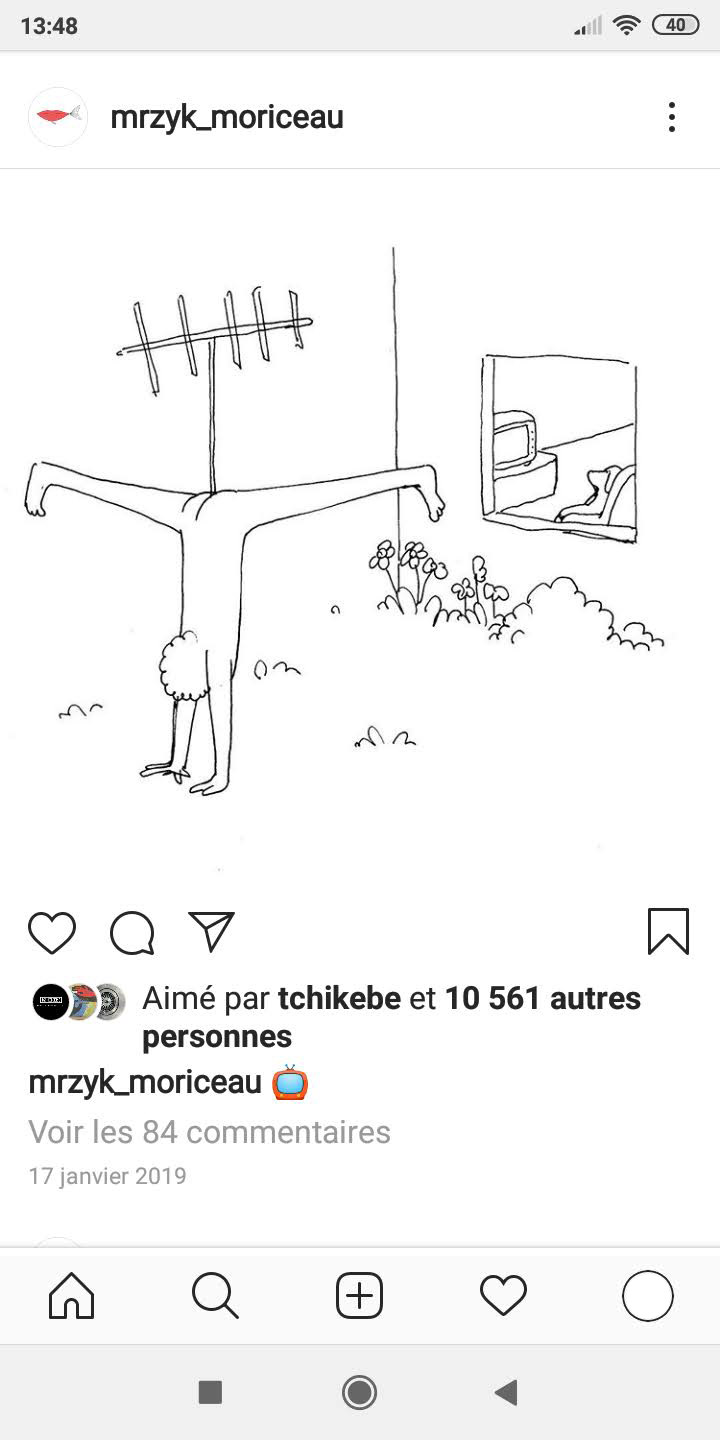Open tchikebe's profile from likes line
Image resolution: width=720 pixels, height=1440 pixels.
[x=339, y=998]
